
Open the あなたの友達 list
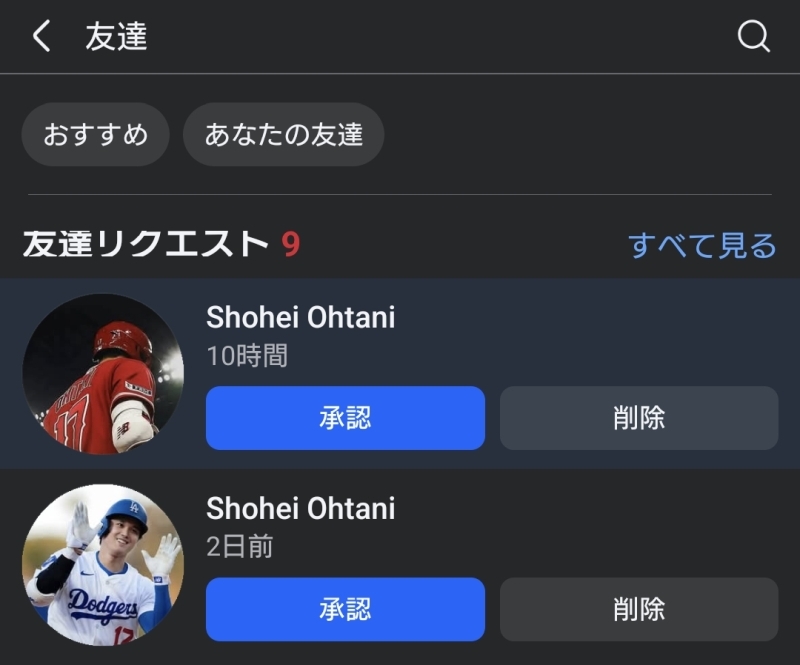coord(283,134)
